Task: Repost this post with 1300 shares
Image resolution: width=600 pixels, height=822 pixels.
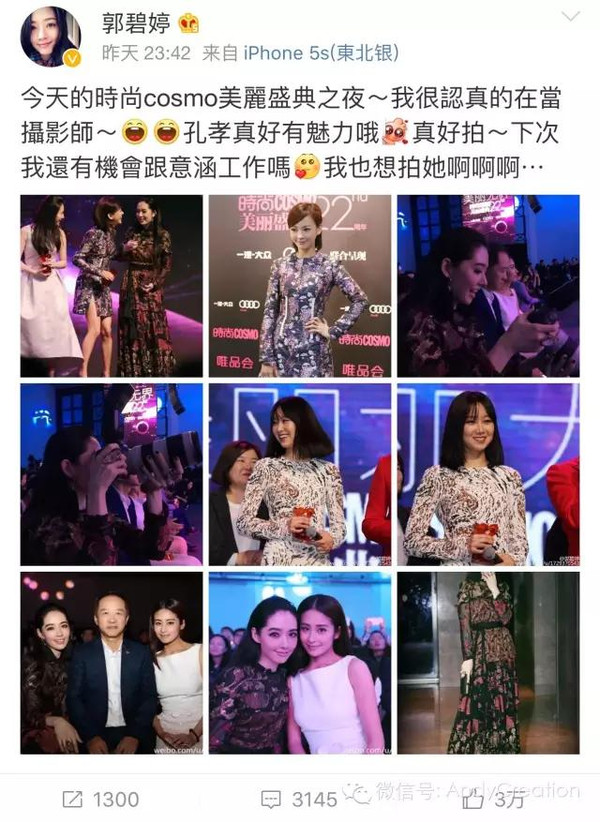Action: click(x=100, y=798)
